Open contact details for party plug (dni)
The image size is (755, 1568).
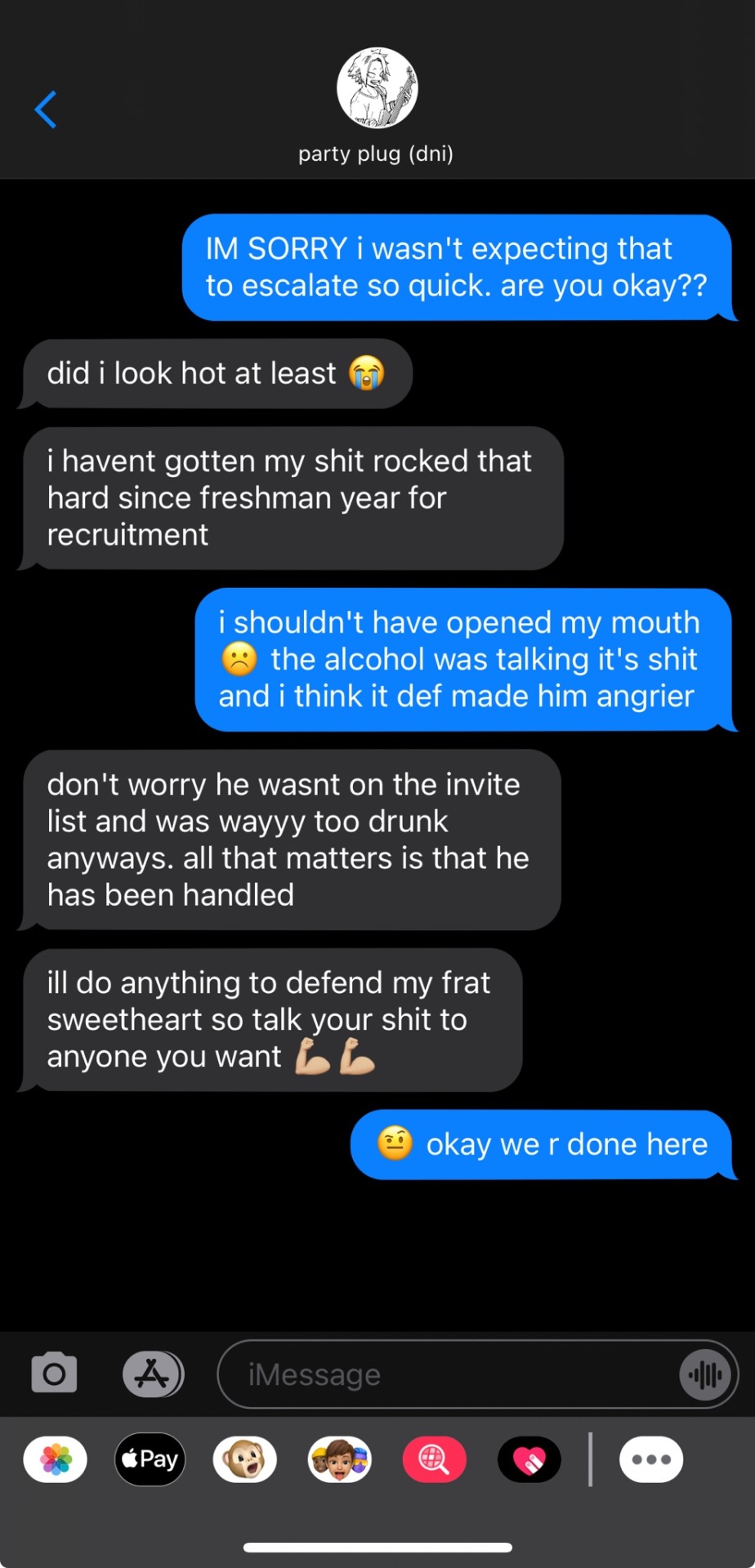377,88
